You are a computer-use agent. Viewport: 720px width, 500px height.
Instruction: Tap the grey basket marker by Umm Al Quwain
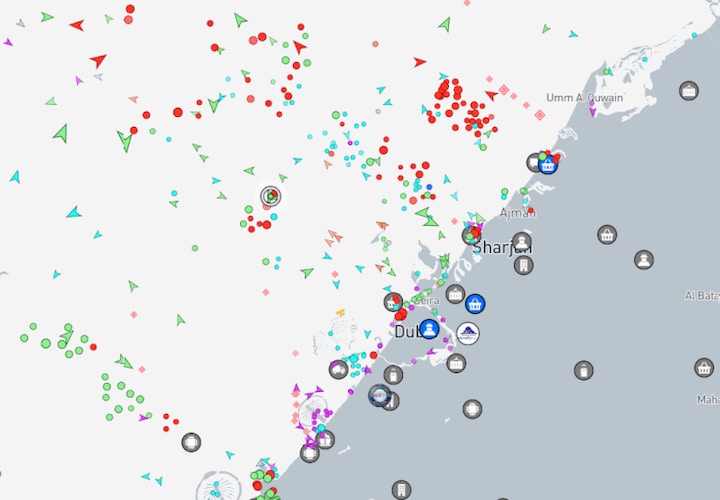coord(688,91)
